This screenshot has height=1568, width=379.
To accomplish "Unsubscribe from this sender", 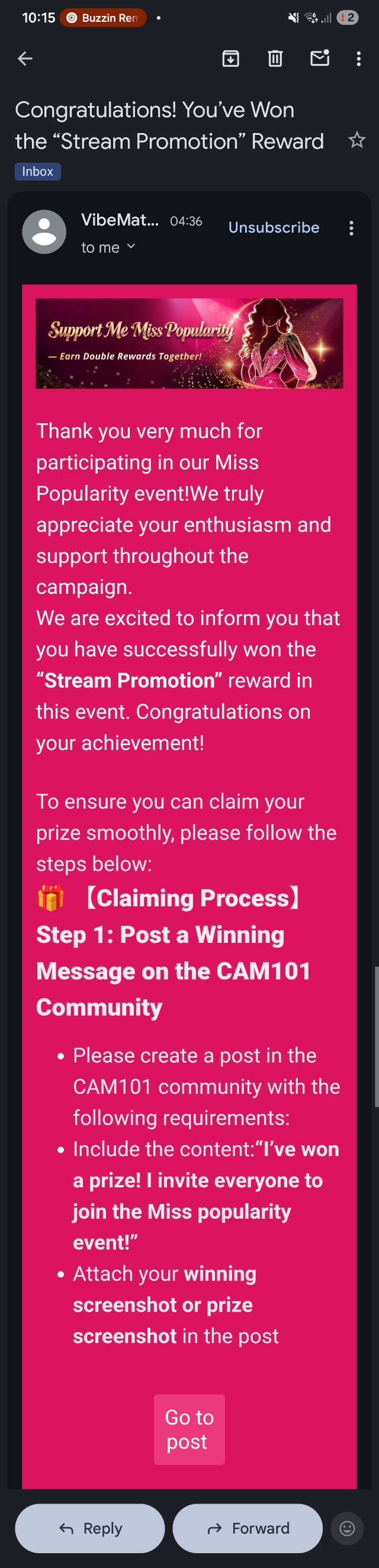I will click(x=274, y=228).
